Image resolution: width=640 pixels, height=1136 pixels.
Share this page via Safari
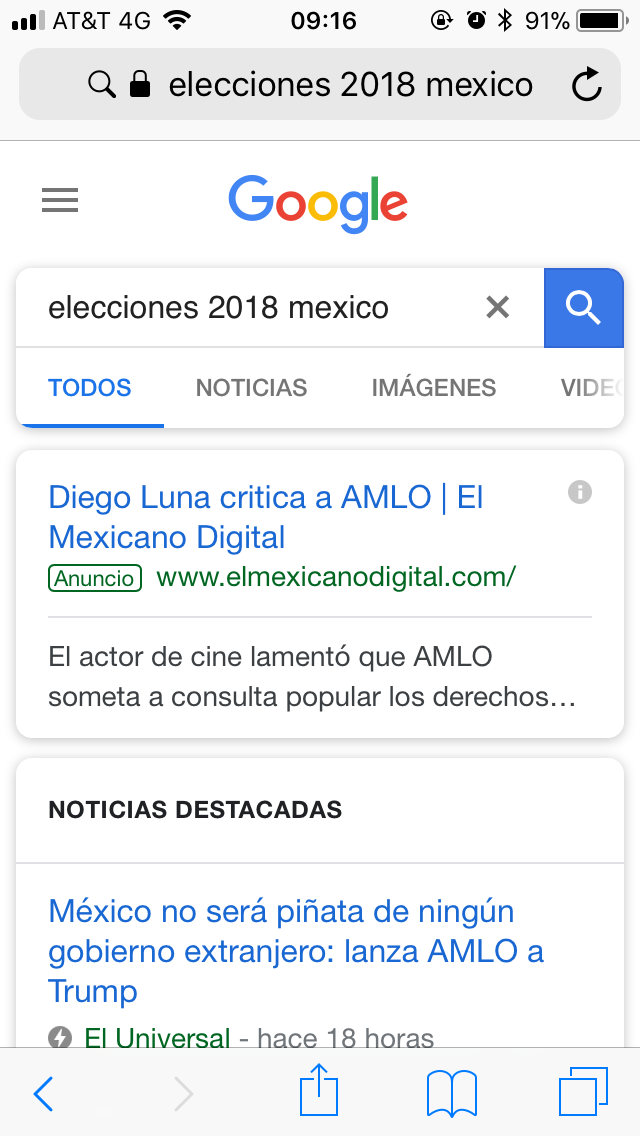(x=320, y=1090)
